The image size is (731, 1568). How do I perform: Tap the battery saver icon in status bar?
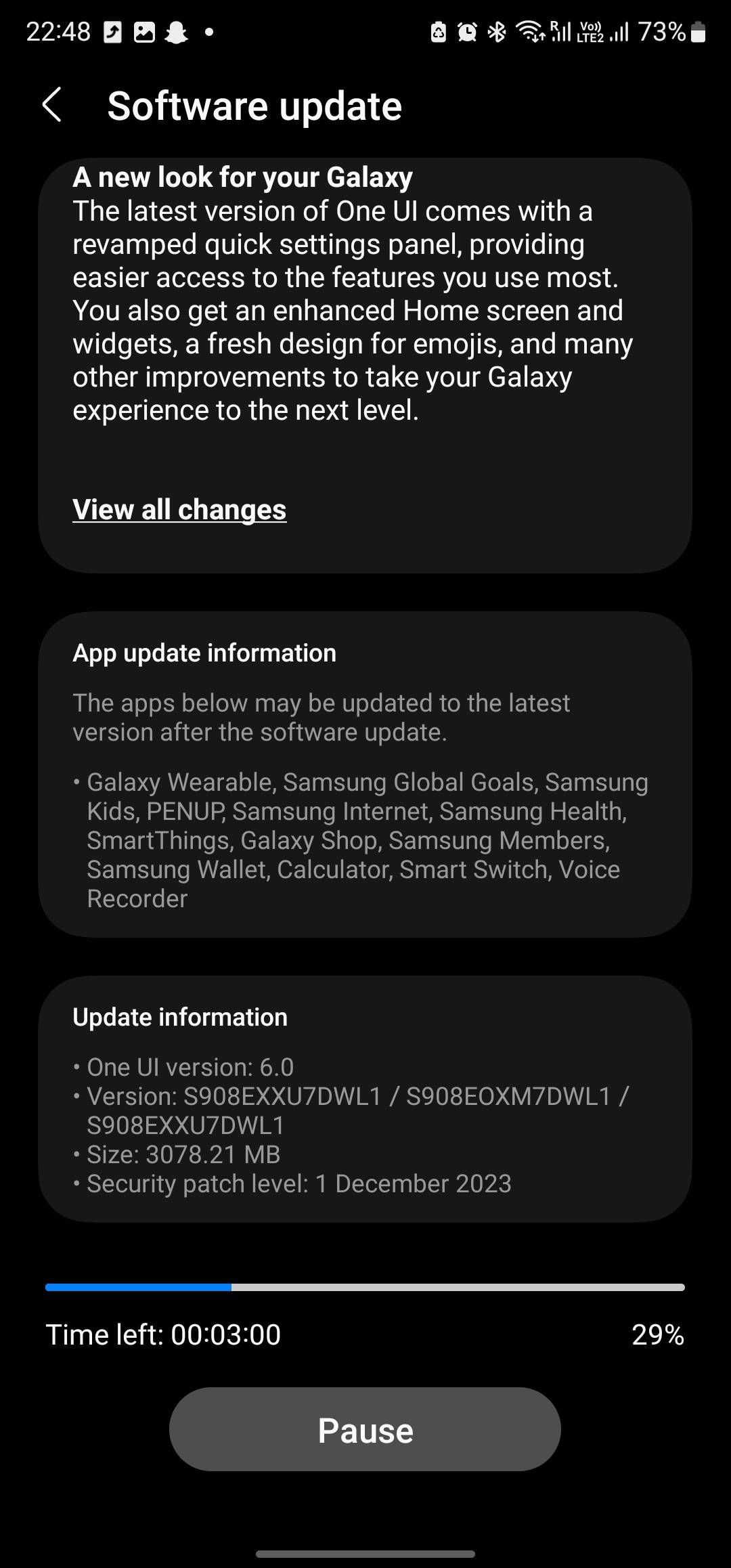click(438, 32)
